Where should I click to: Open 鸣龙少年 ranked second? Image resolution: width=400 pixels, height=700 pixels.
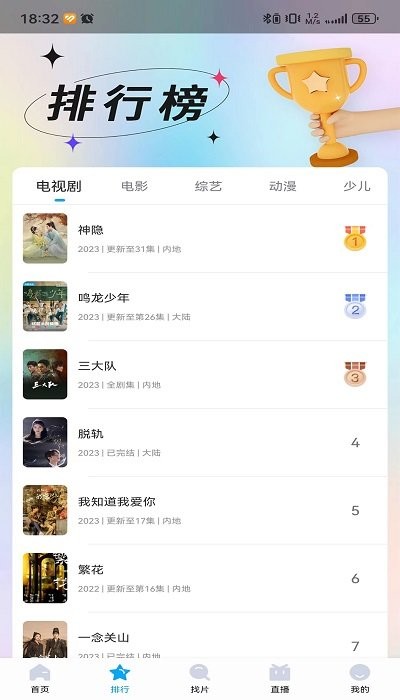(200, 306)
